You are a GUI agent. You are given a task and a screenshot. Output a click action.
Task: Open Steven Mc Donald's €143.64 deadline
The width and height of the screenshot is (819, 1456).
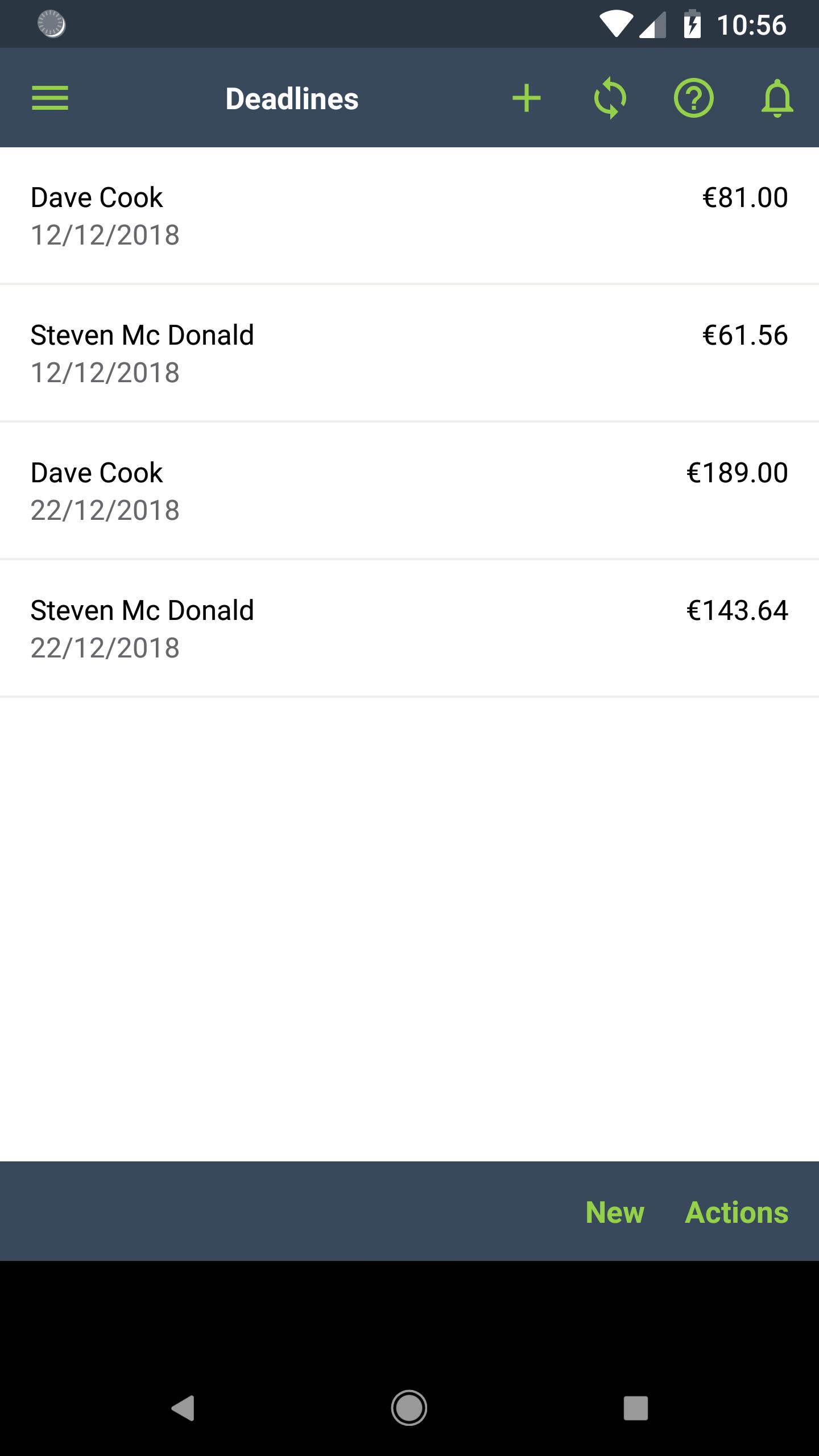coord(409,628)
